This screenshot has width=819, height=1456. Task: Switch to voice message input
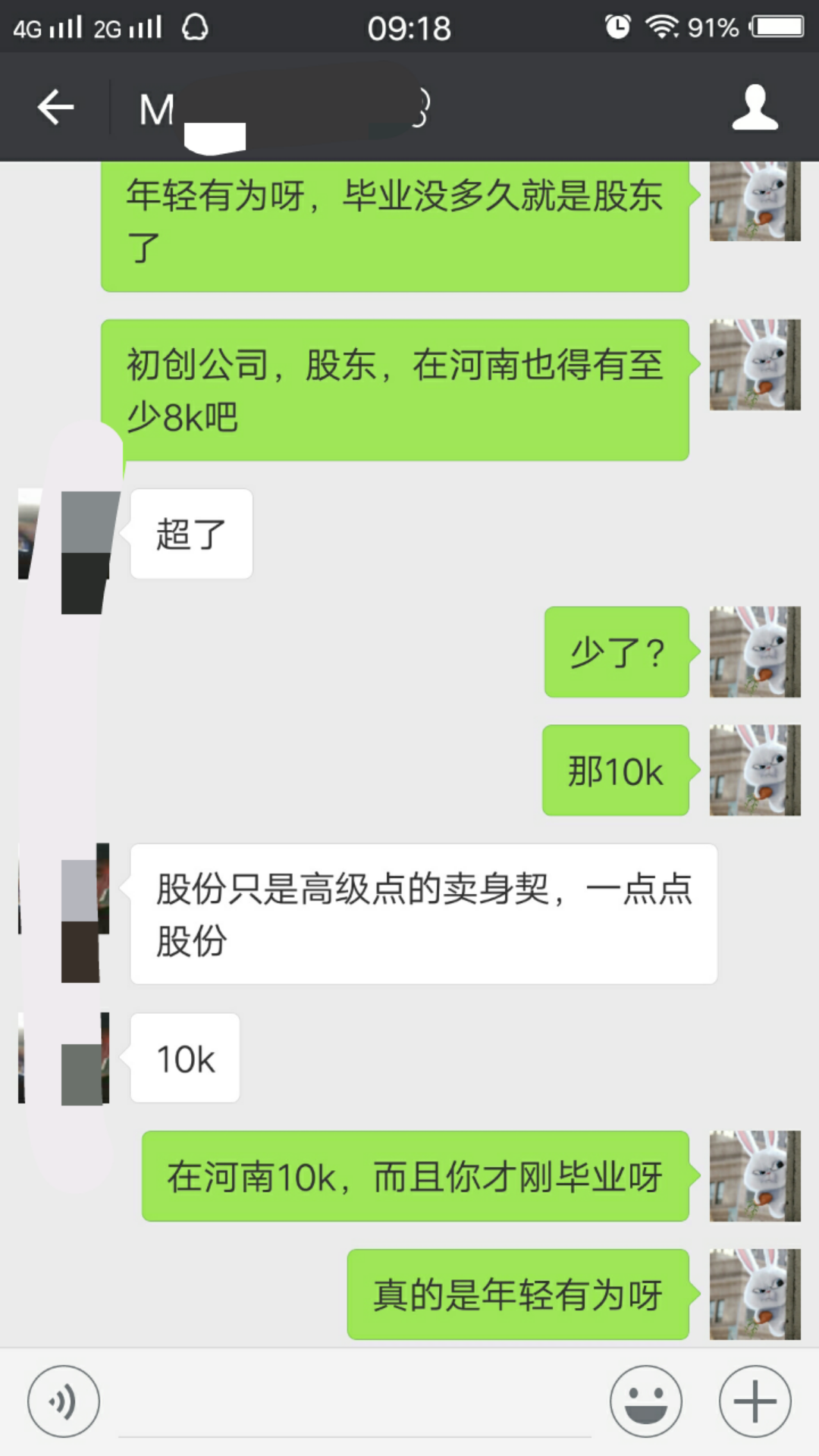[64, 1401]
